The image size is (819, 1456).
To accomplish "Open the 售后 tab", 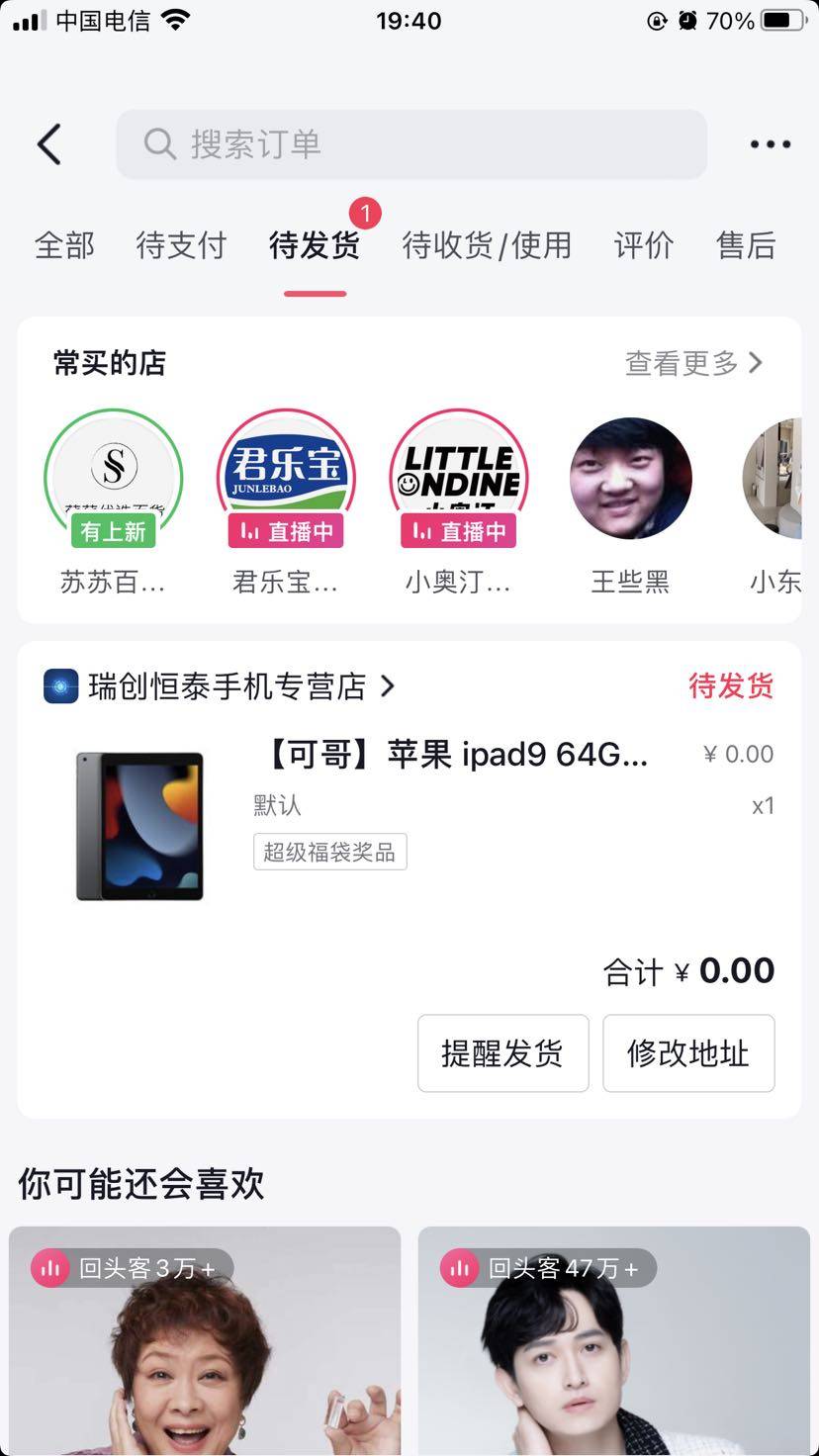I will coord(746,245).
